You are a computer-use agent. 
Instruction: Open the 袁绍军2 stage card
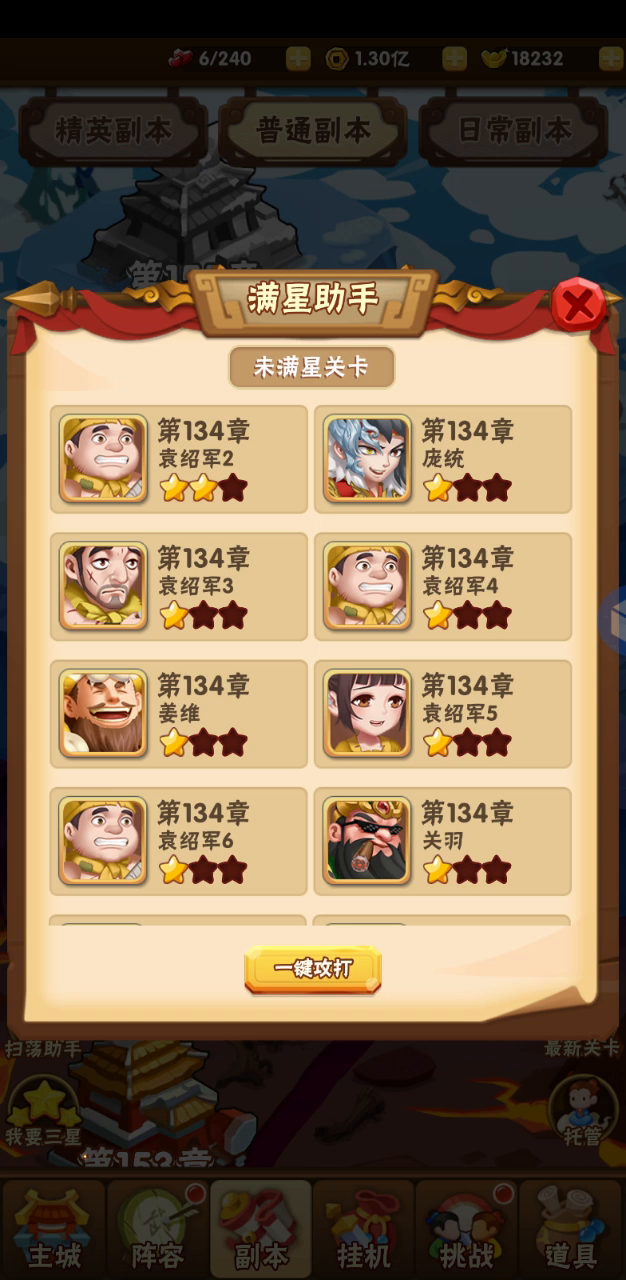point(179,459)
